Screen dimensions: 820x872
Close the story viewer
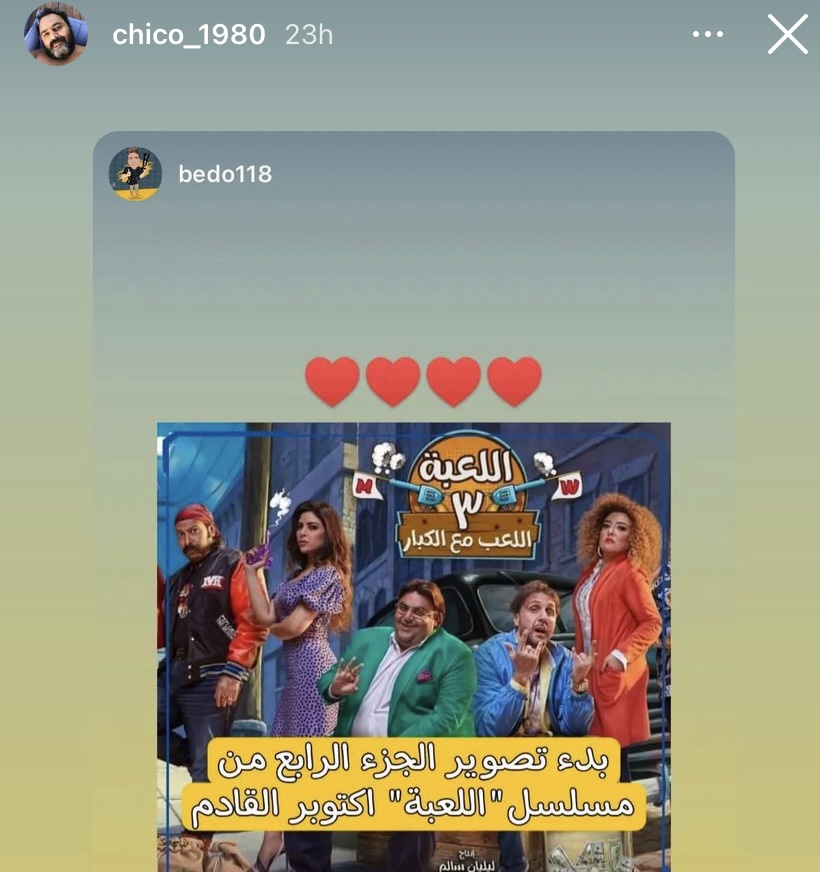787,35
